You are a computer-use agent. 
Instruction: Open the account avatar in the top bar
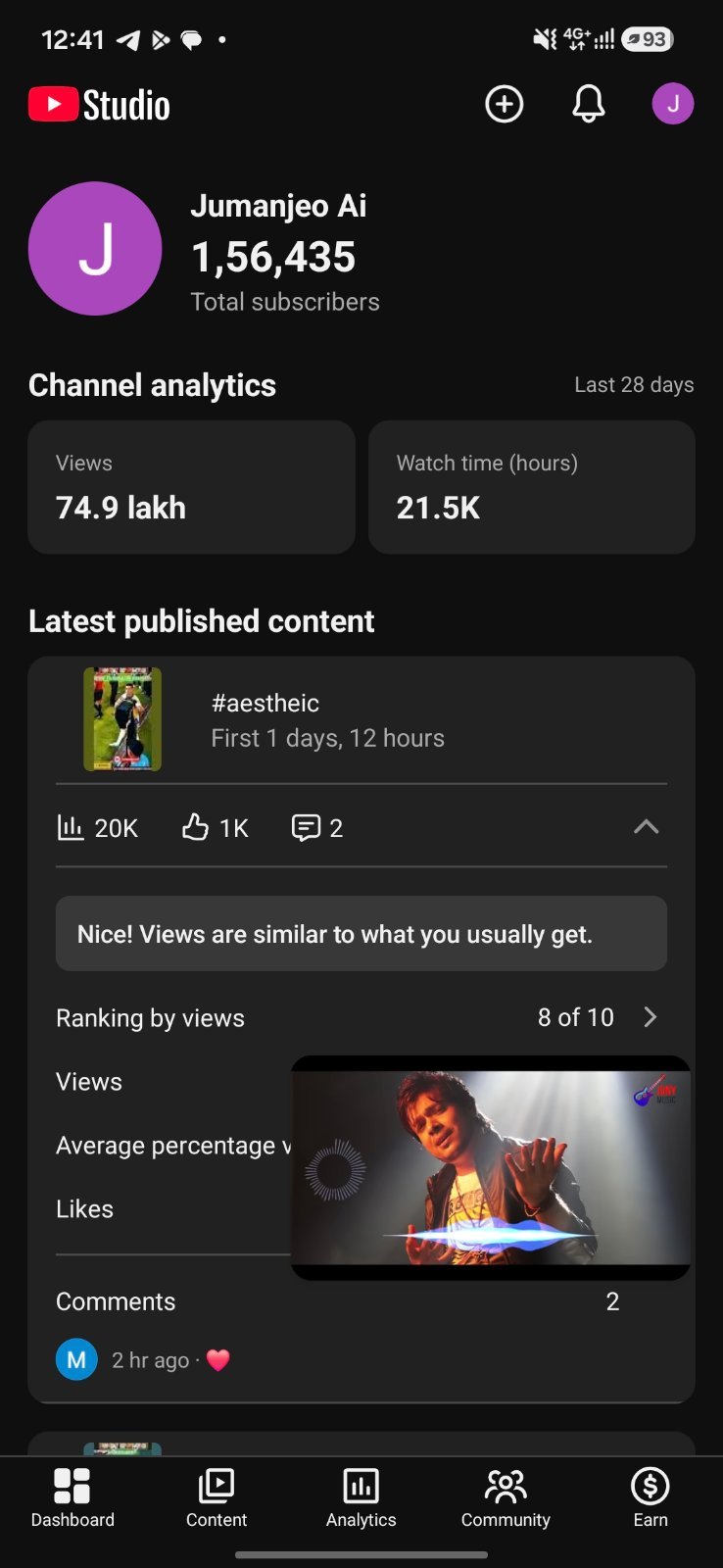pyautogui.click(x=673, y=104)
